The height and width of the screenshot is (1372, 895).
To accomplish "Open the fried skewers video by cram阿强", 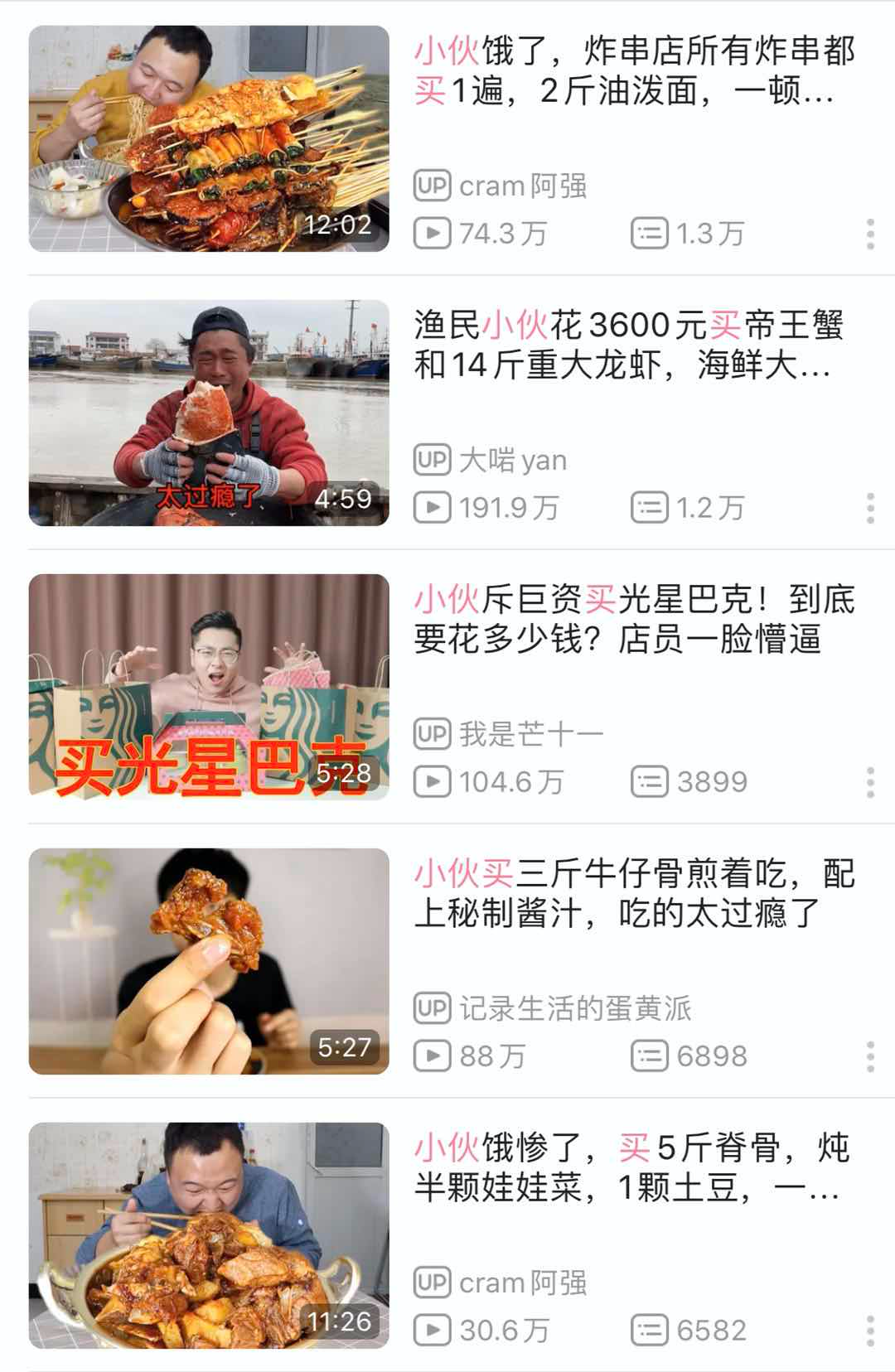I will (x=209, y=138).
